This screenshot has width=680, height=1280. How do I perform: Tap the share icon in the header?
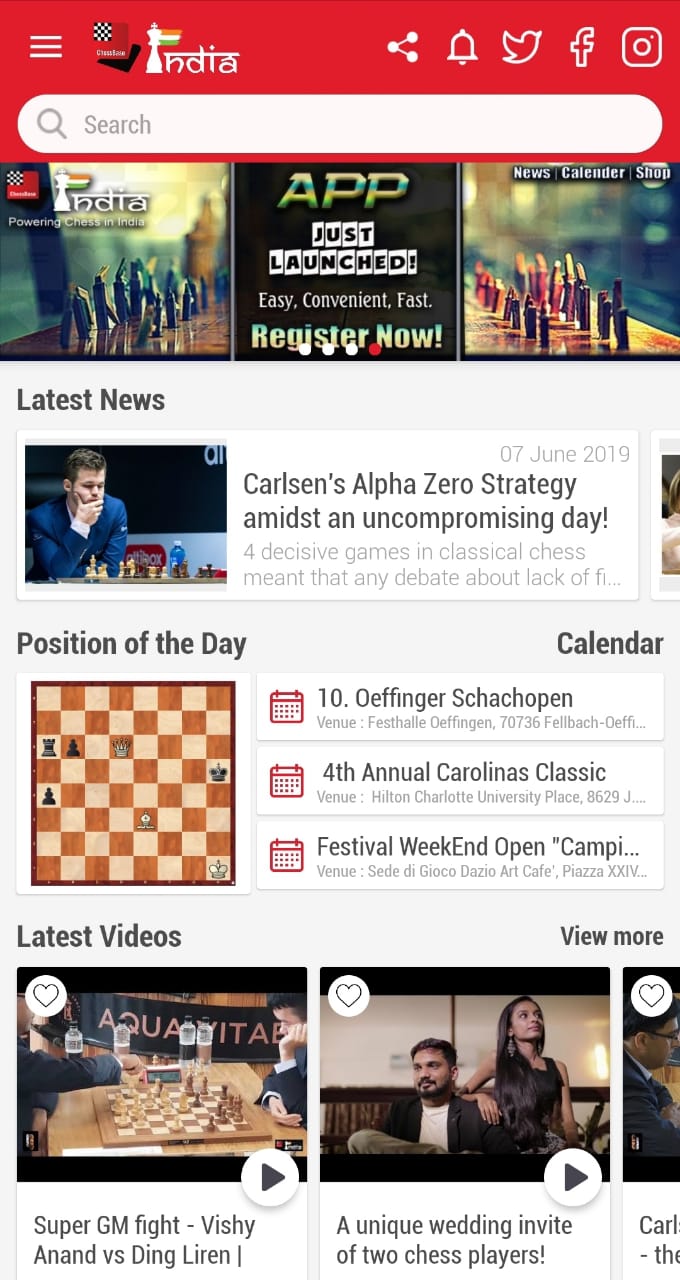tap(403, 47)
